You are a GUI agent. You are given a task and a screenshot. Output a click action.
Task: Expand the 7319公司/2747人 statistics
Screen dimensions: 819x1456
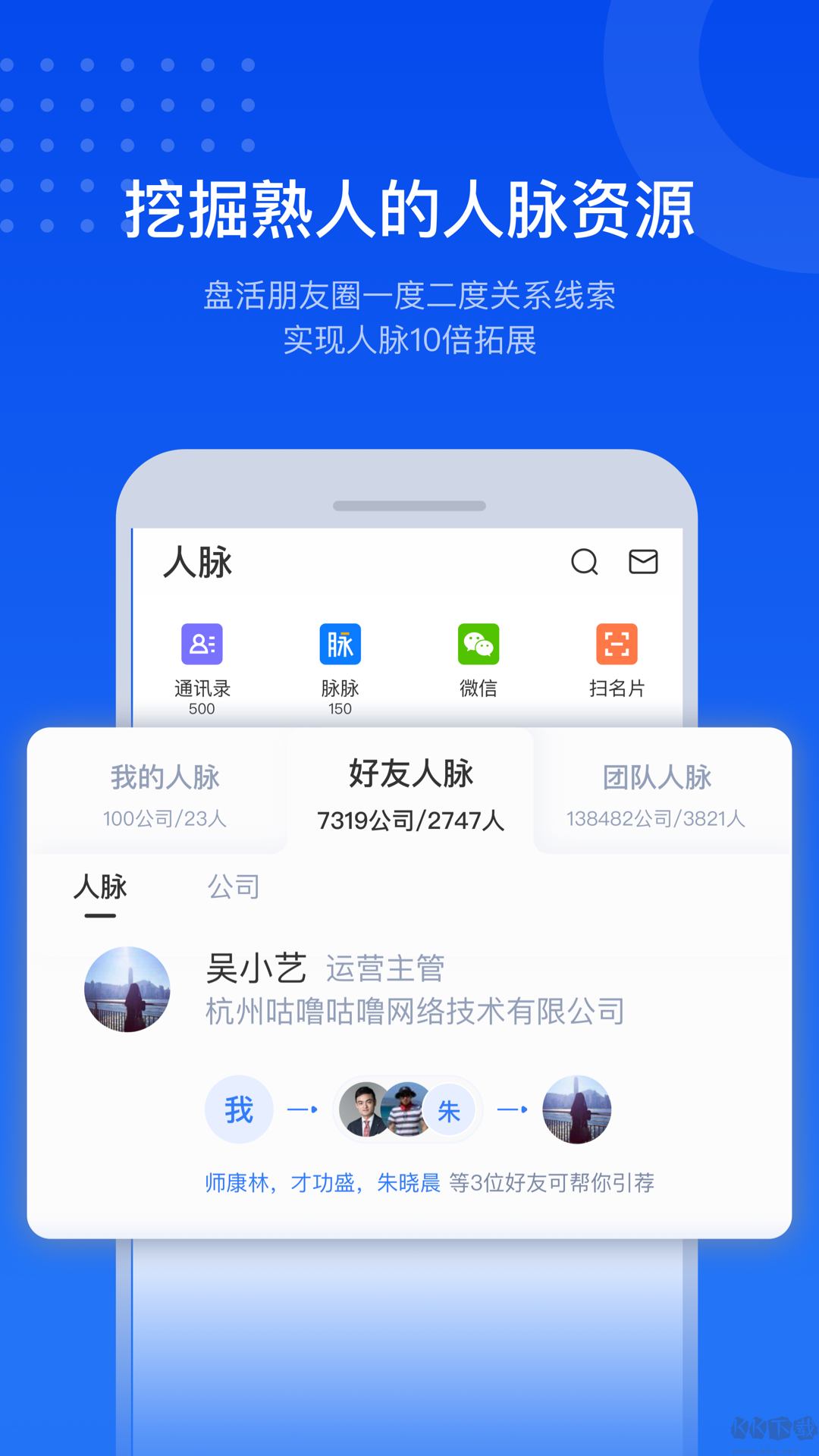410,821
